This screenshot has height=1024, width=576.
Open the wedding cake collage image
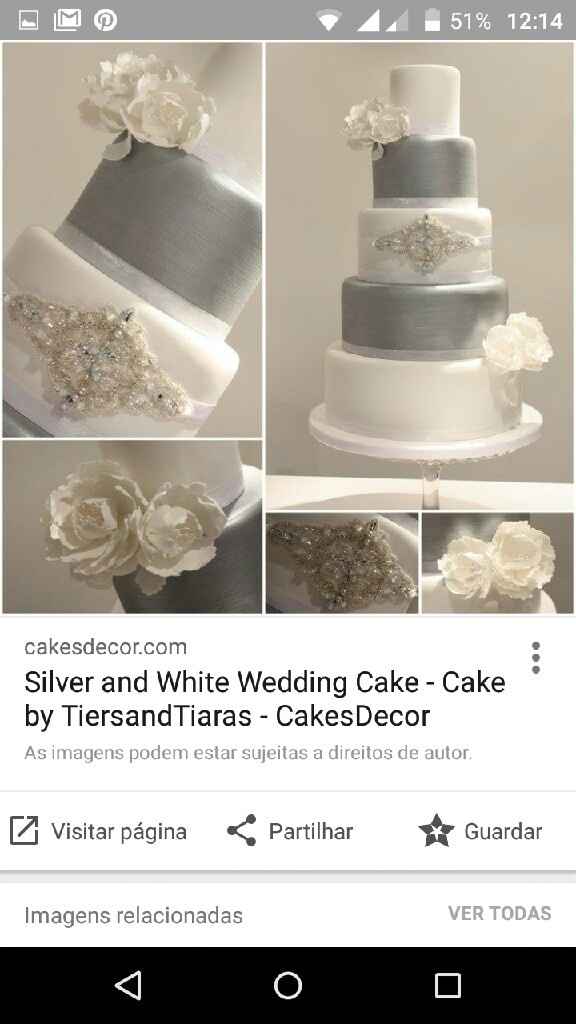[x=288, y=328]
